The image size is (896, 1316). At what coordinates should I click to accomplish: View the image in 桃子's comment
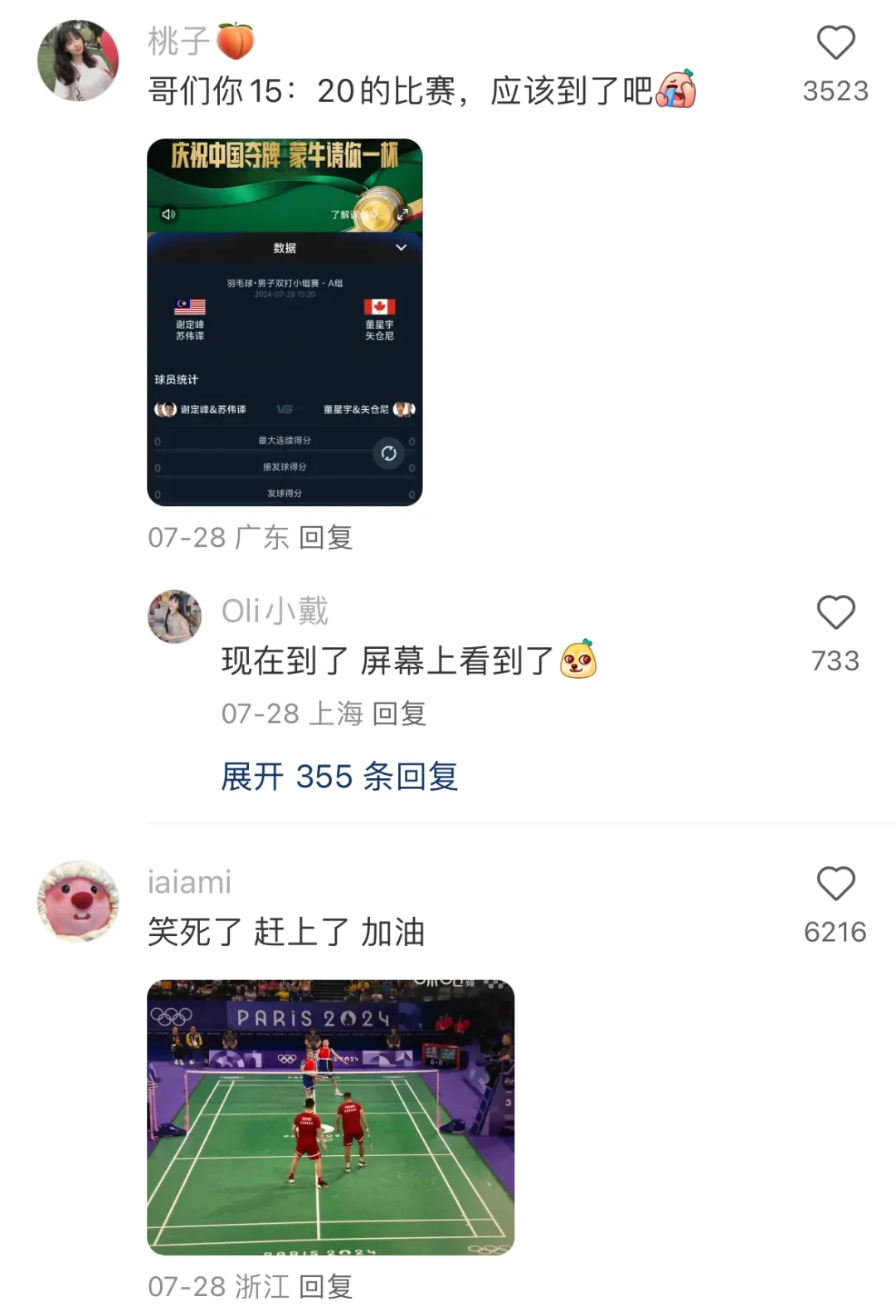(x=285, y=322)
